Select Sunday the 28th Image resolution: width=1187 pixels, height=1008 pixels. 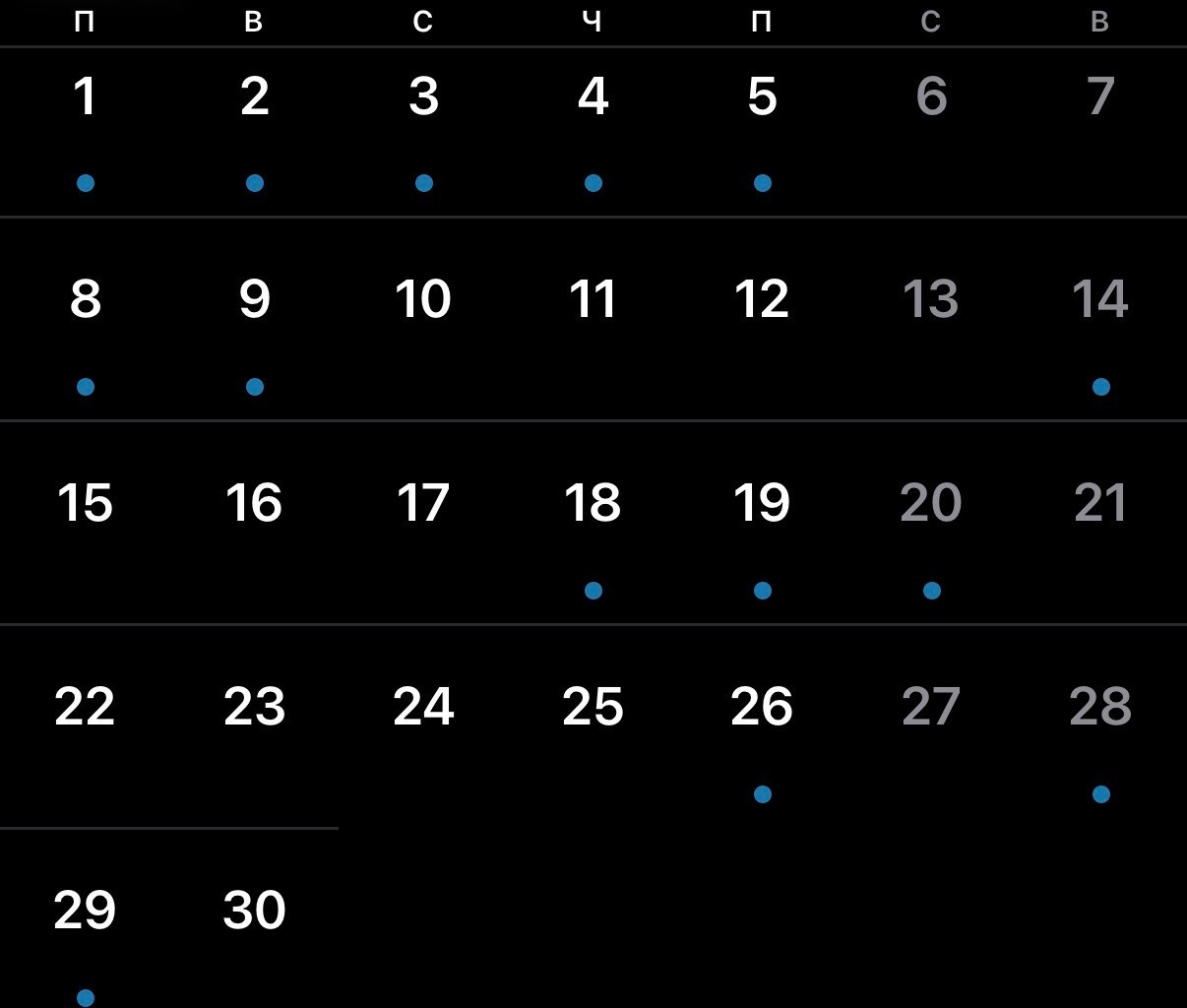click(1100, 707)
